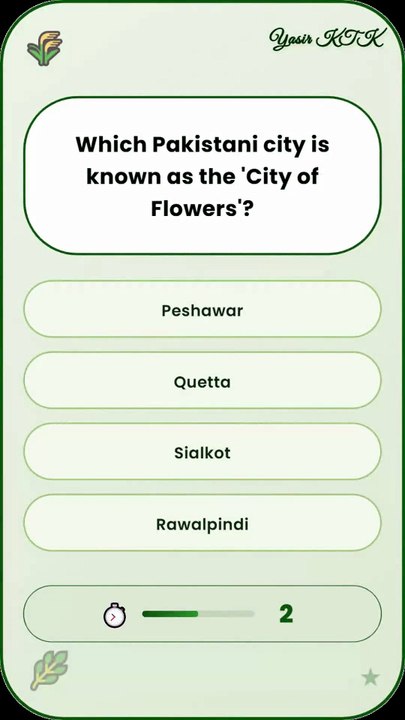This screenshot has width=405, height=720.
Task: Pick Sialkot as the answer
Action: click(x=202, y=451)
